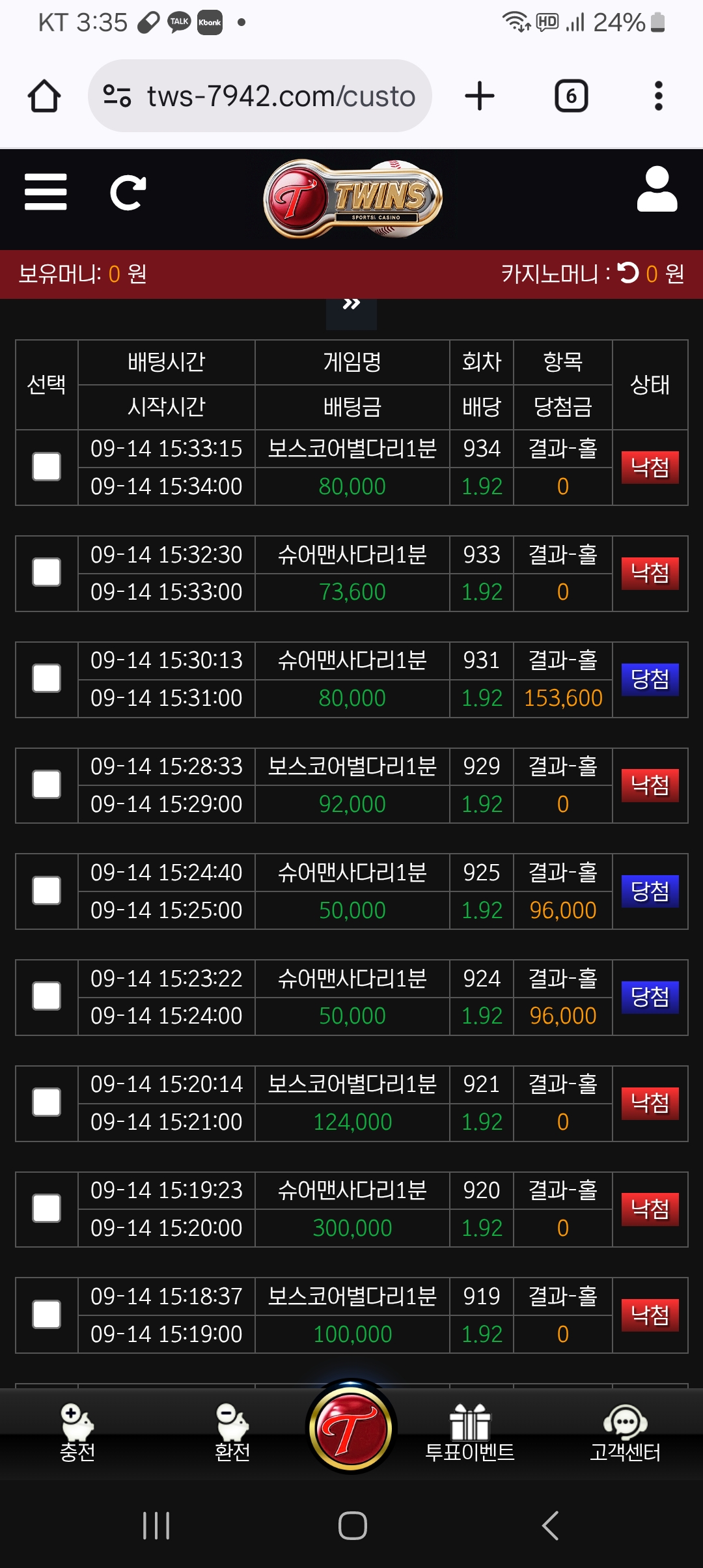Tap the refresh icon next to the menu
Screen dimensions: 703x1568
(x=128, y=193)
